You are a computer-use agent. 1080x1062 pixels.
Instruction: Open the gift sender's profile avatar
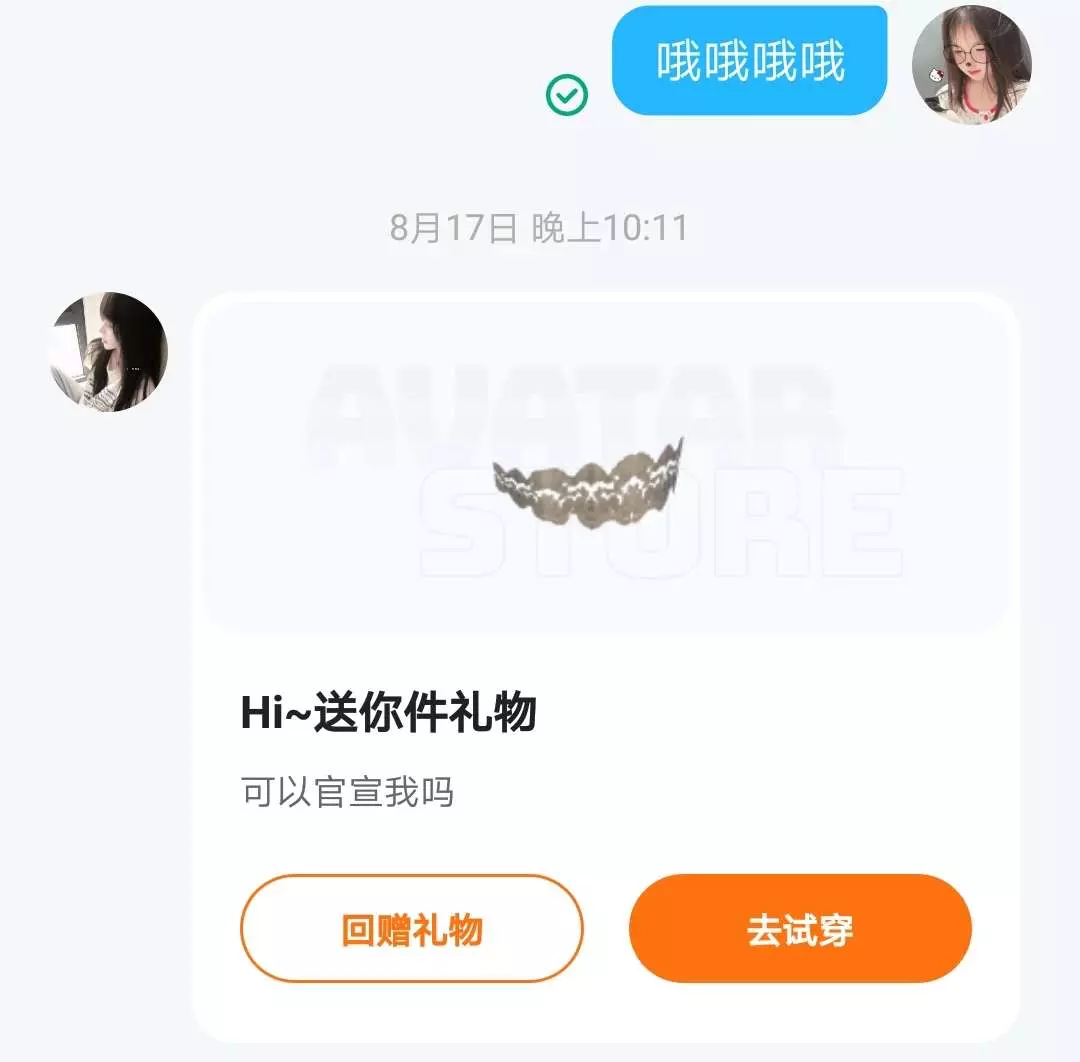110,352
